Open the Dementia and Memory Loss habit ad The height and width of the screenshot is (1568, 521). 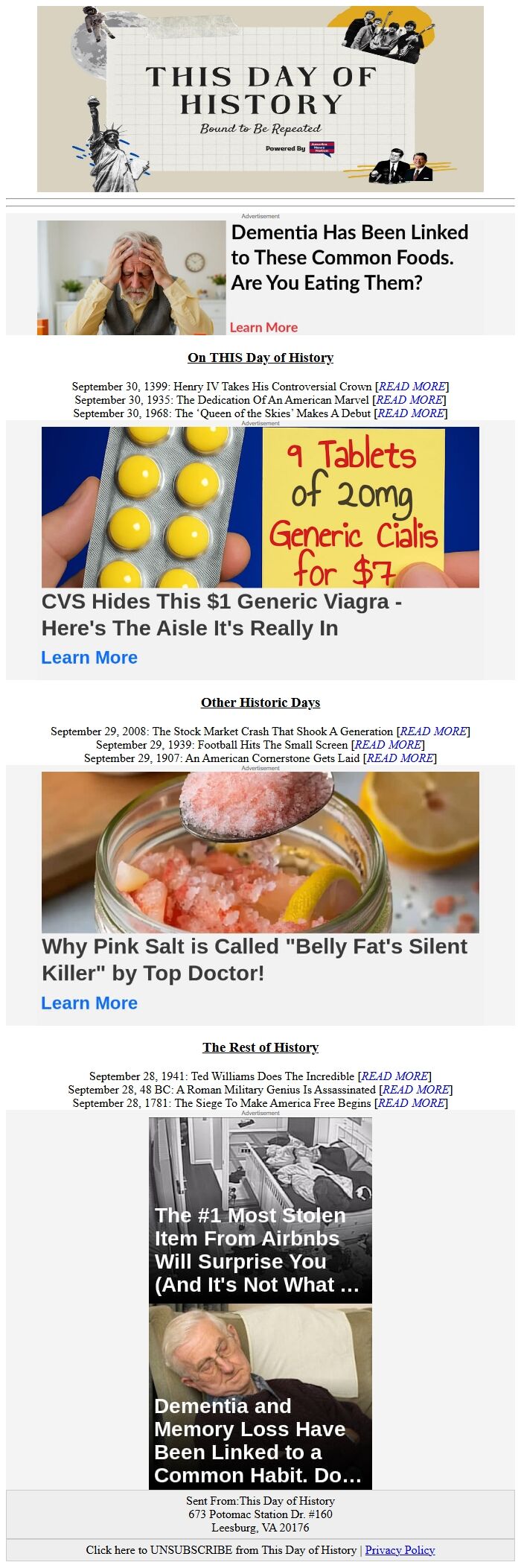(260, 1397)
